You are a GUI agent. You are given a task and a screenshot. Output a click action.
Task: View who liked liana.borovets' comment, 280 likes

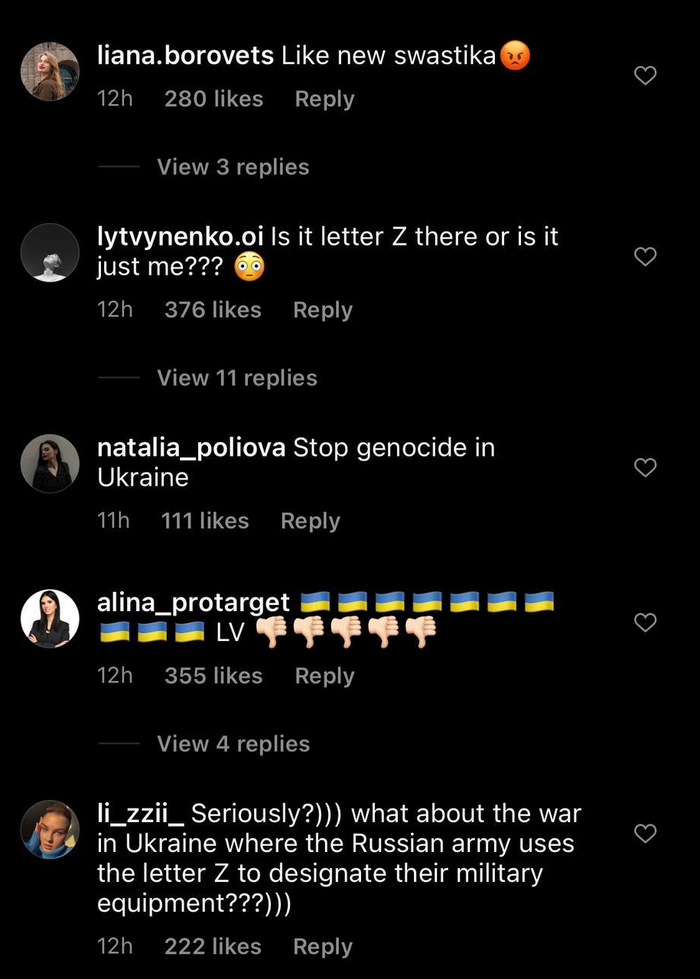(x=213, y=99)
